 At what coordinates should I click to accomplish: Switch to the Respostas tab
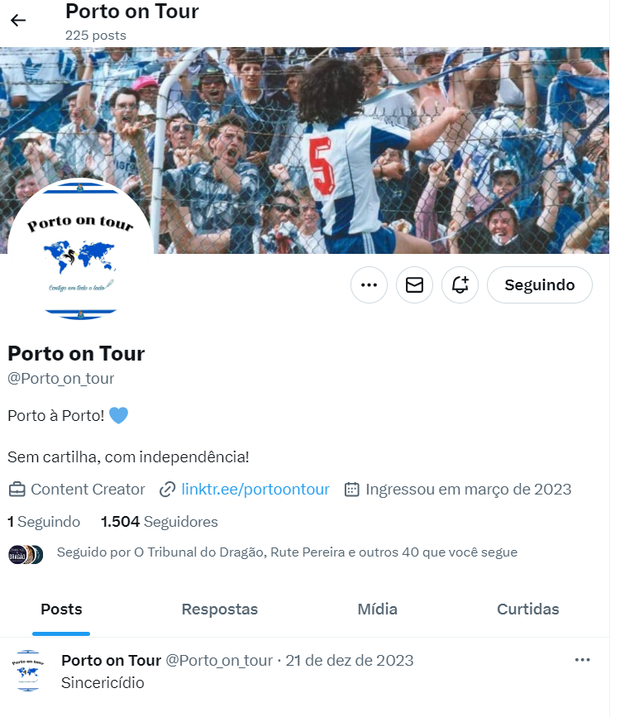point(219,609)
